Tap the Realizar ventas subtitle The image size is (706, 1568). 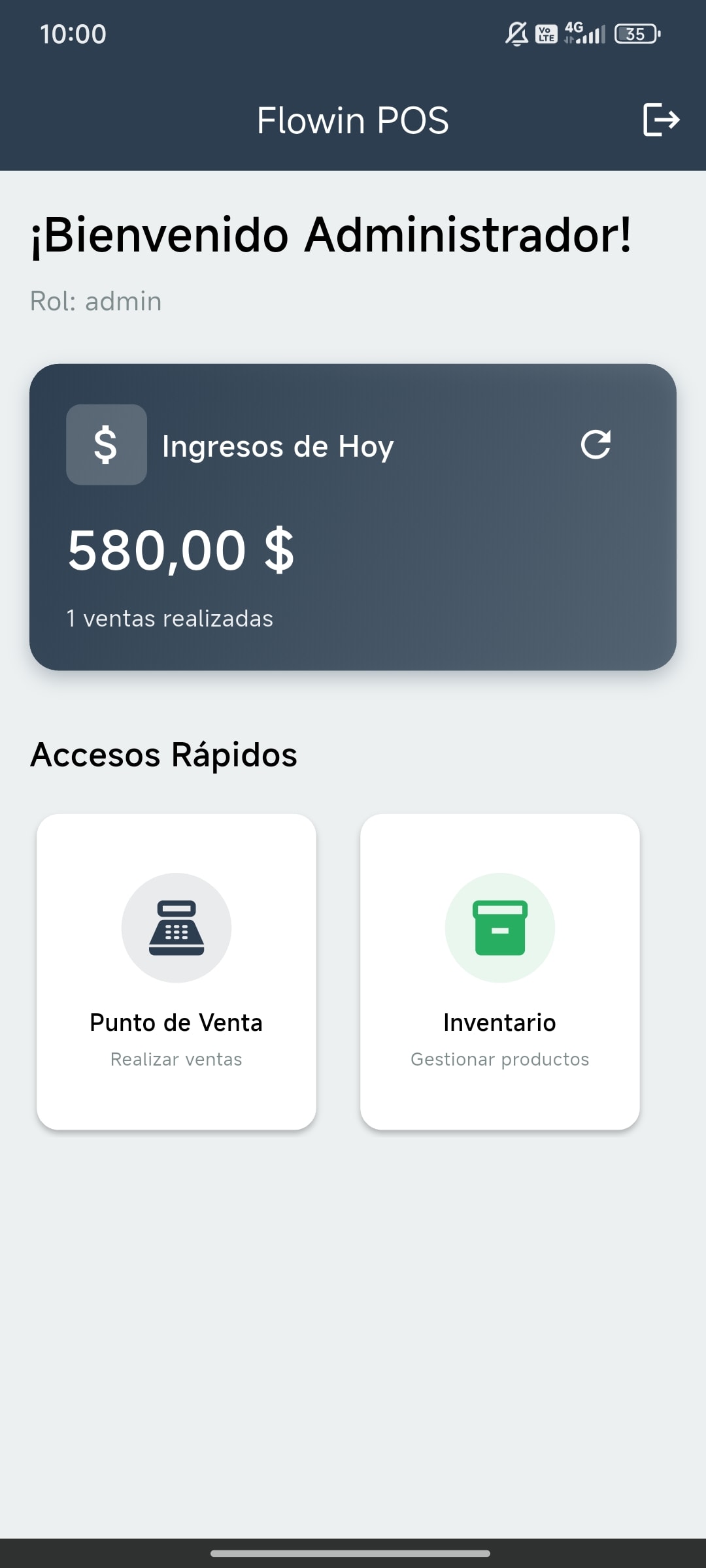[176, 1059]
